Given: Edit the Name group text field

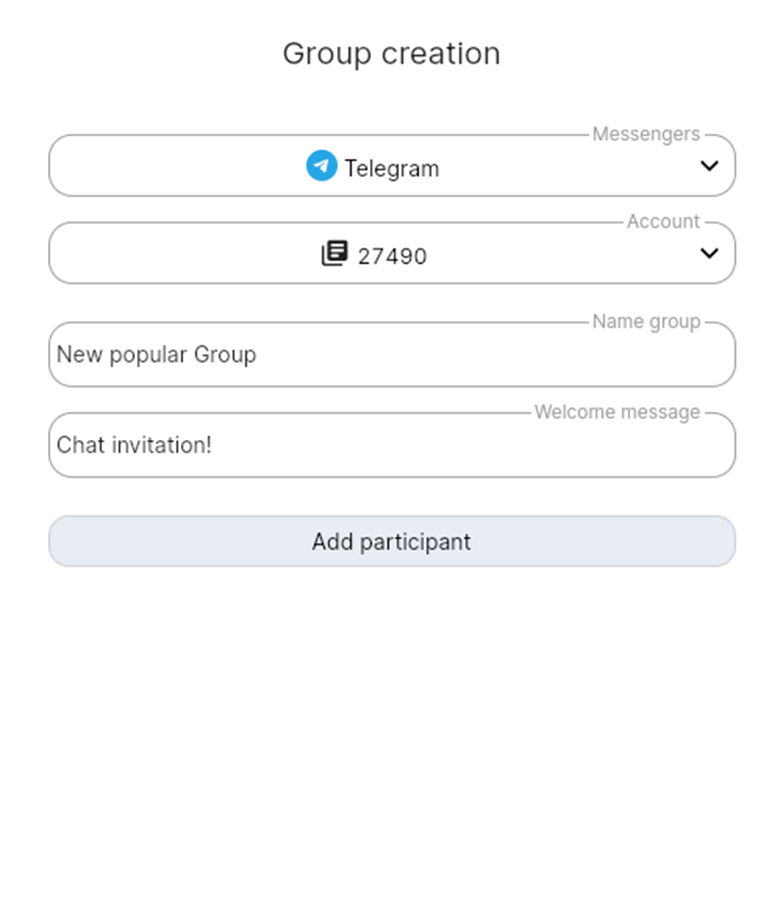Looking at the screenshot, I should tap(391, 355).
